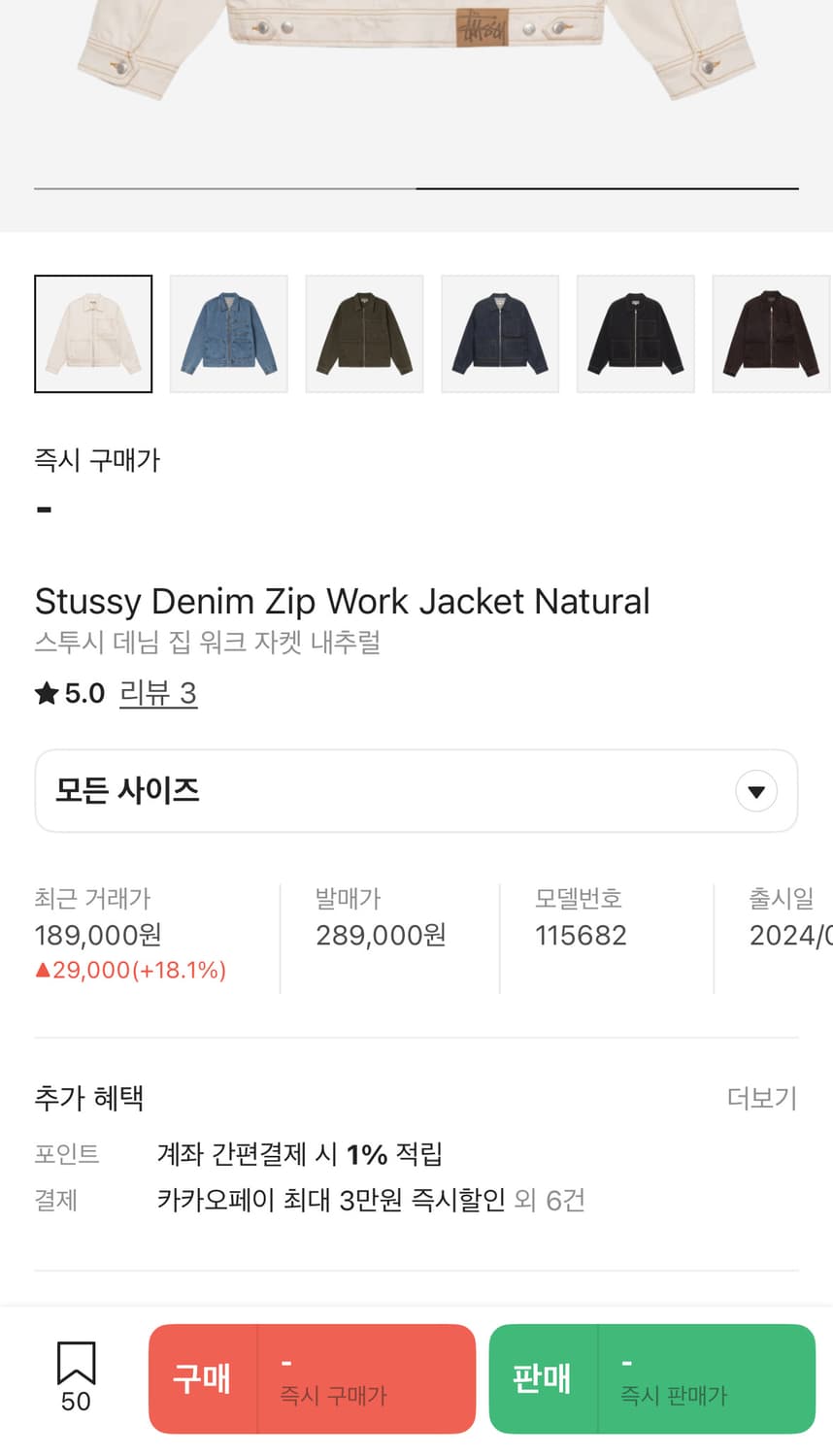Tap the star rating icon
Screen dimensions: 833x1456
click(44, 693)
